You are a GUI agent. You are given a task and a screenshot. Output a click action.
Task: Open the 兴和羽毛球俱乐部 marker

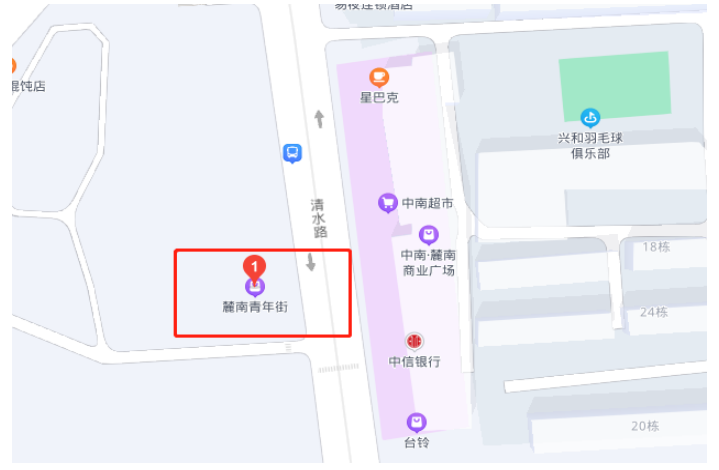point(590,118)
